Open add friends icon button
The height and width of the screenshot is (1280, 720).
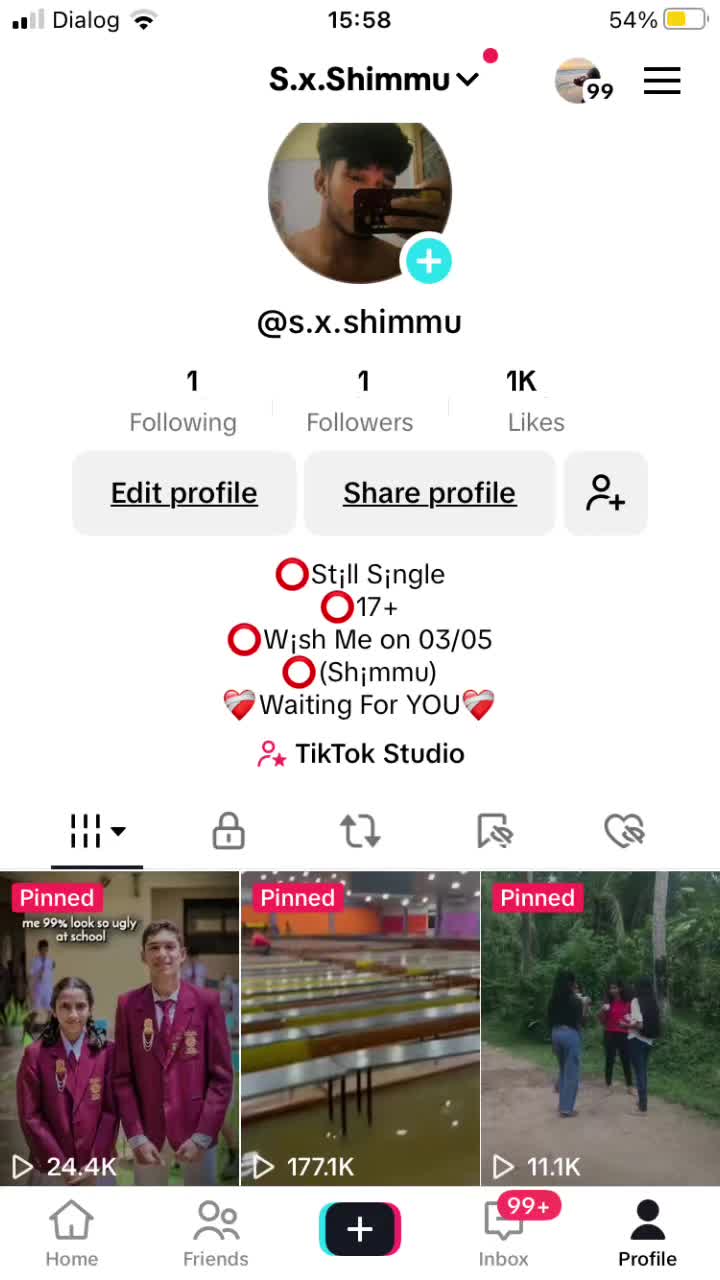tap(606, 493)
